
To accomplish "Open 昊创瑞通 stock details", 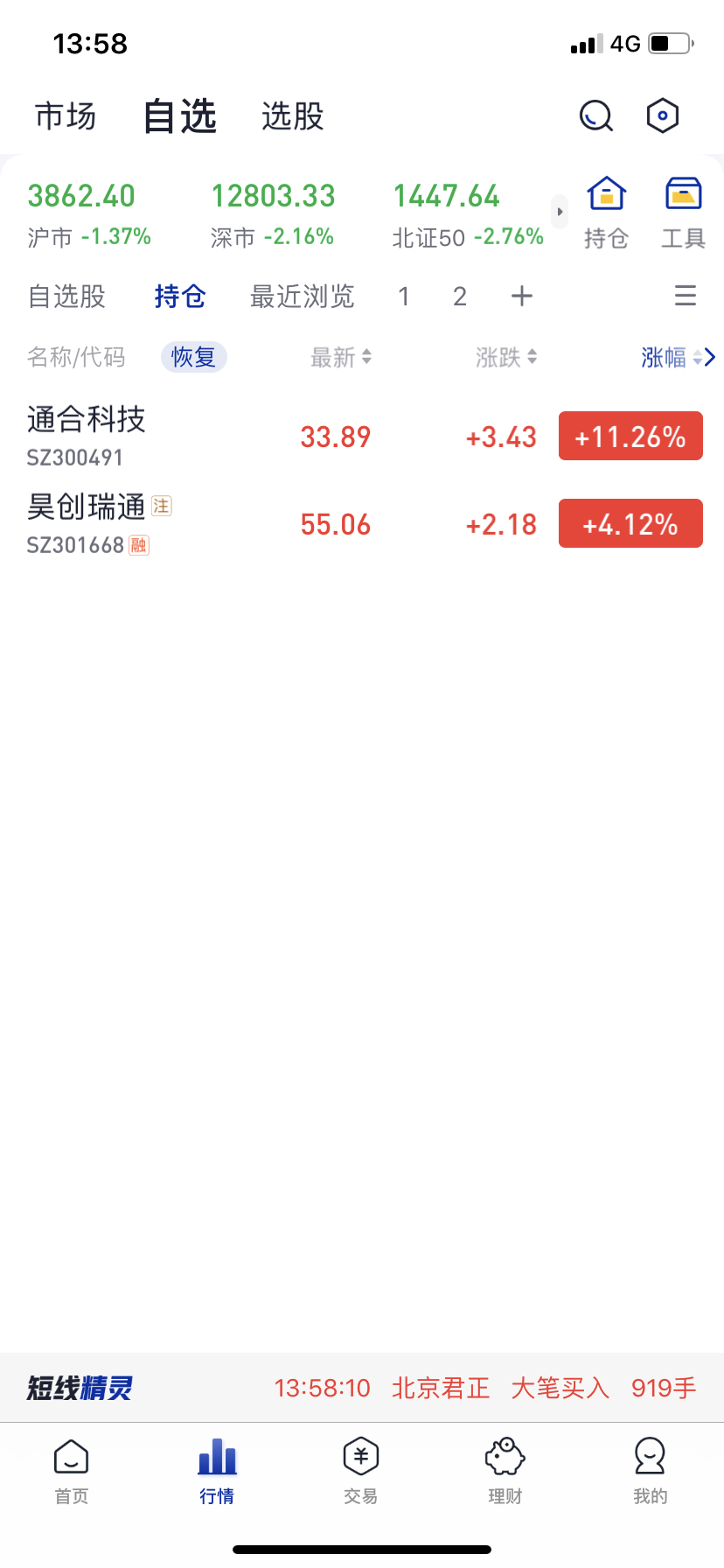I will click(87, 522).
